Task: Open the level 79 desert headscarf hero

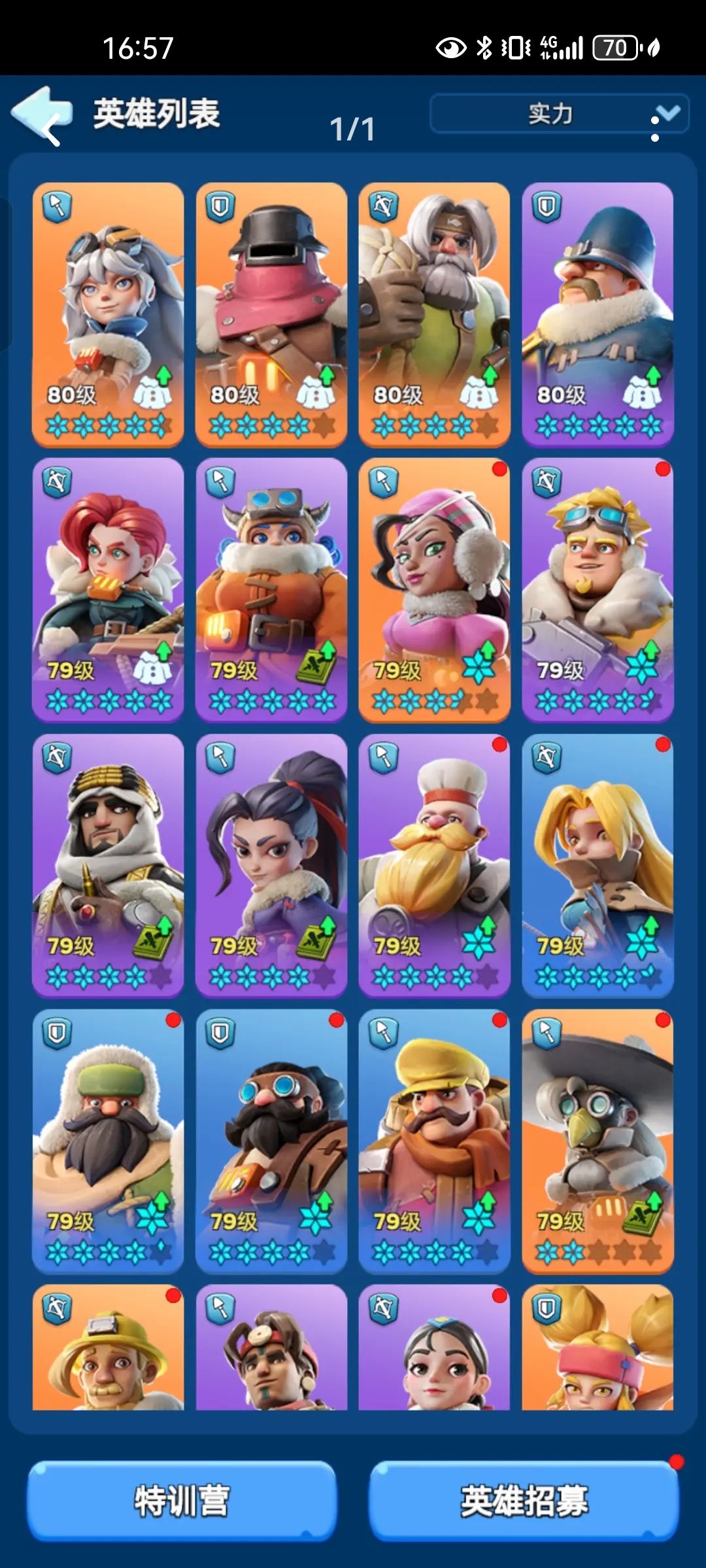Action: (x=108, y=866)
